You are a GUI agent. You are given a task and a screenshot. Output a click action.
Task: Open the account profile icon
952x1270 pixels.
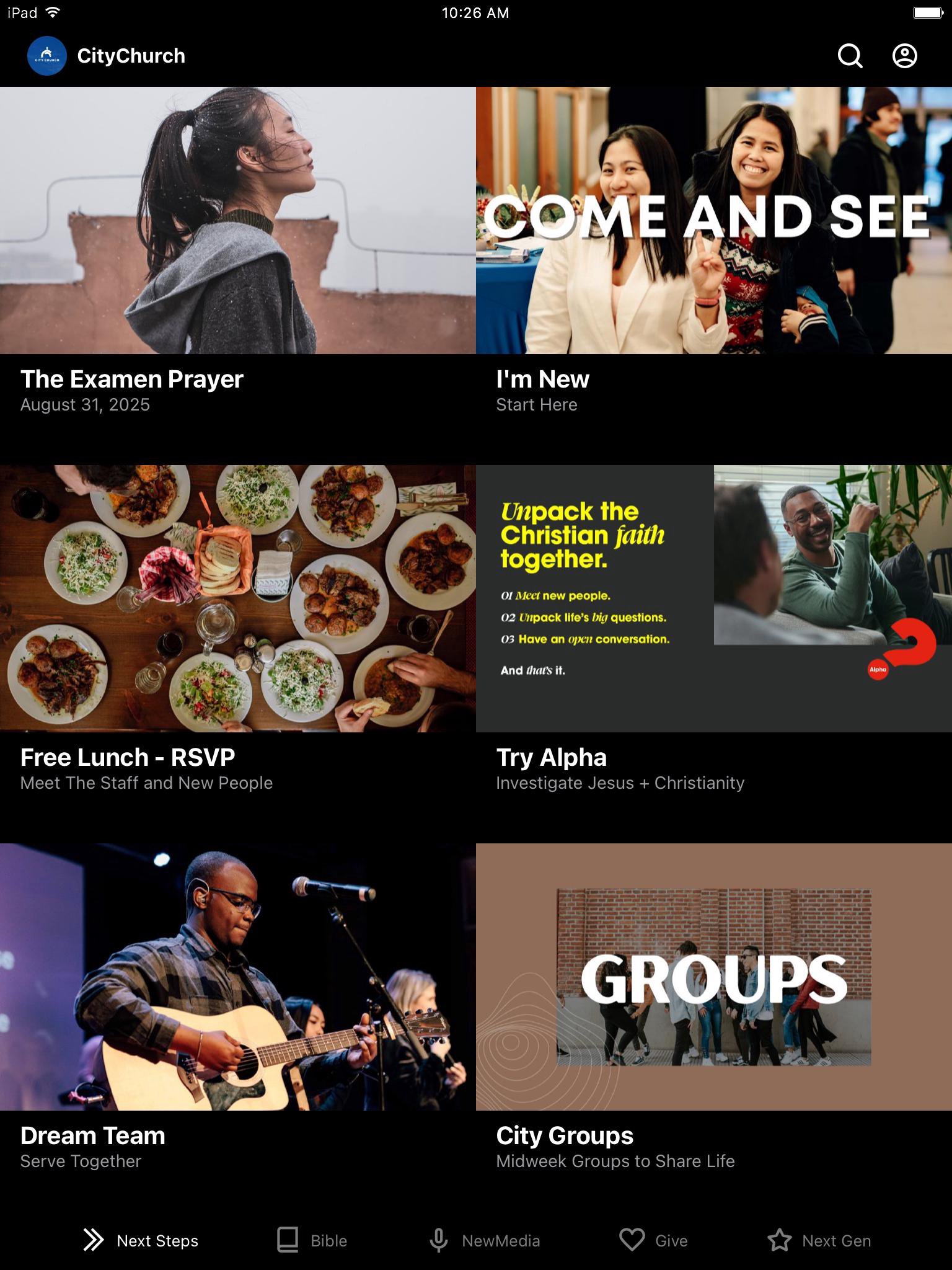point(904,56)
